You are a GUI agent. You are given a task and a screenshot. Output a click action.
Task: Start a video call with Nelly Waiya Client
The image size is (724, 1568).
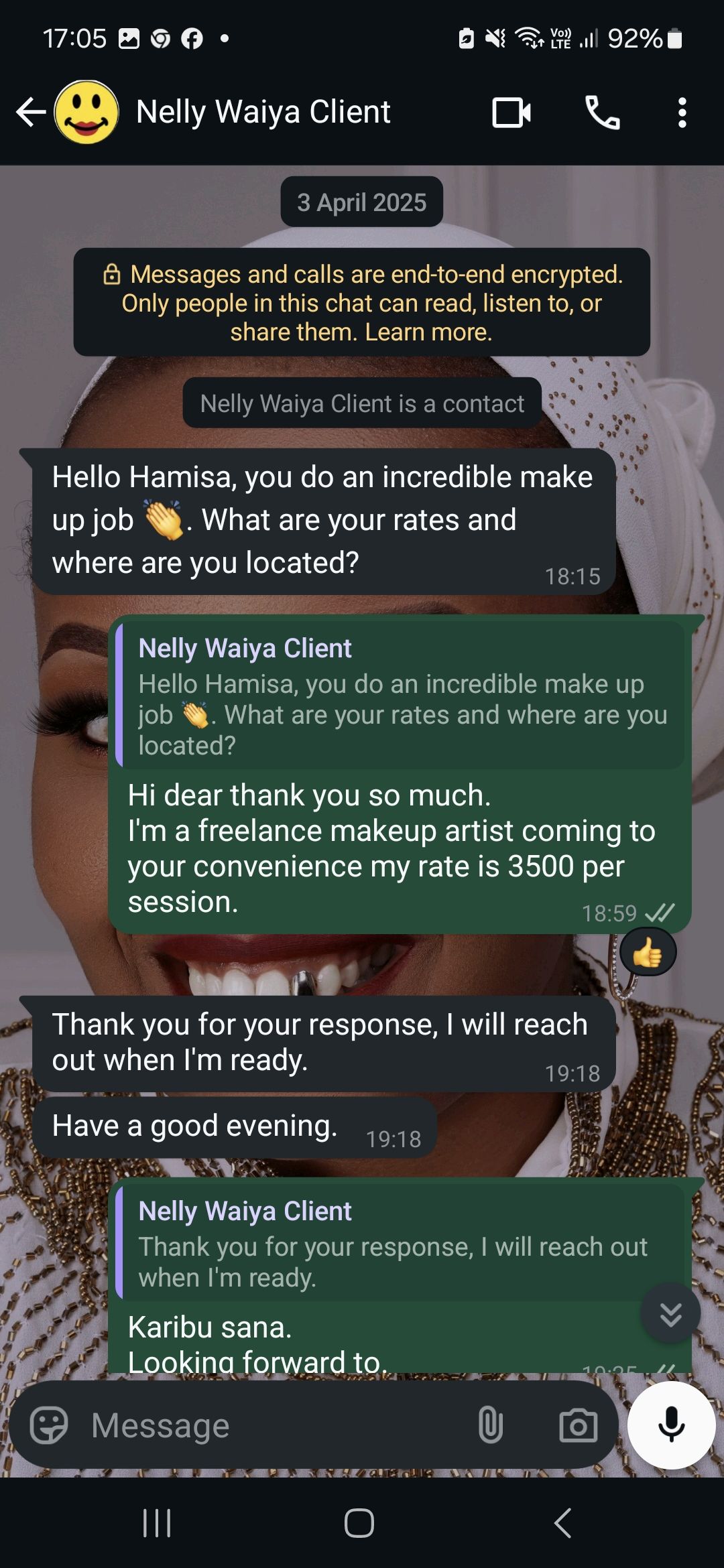point(511,113)
